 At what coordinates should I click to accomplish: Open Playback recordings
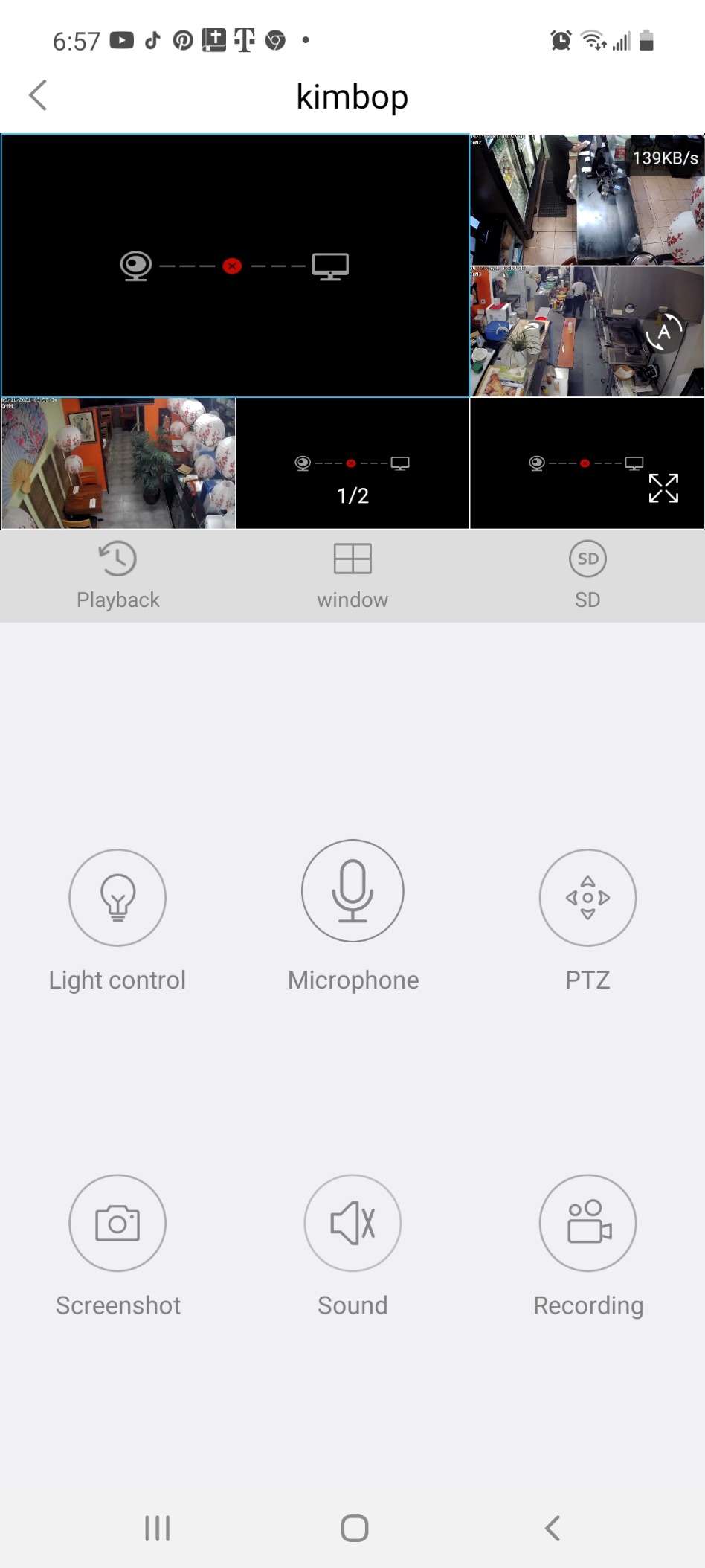pos(117,576)
